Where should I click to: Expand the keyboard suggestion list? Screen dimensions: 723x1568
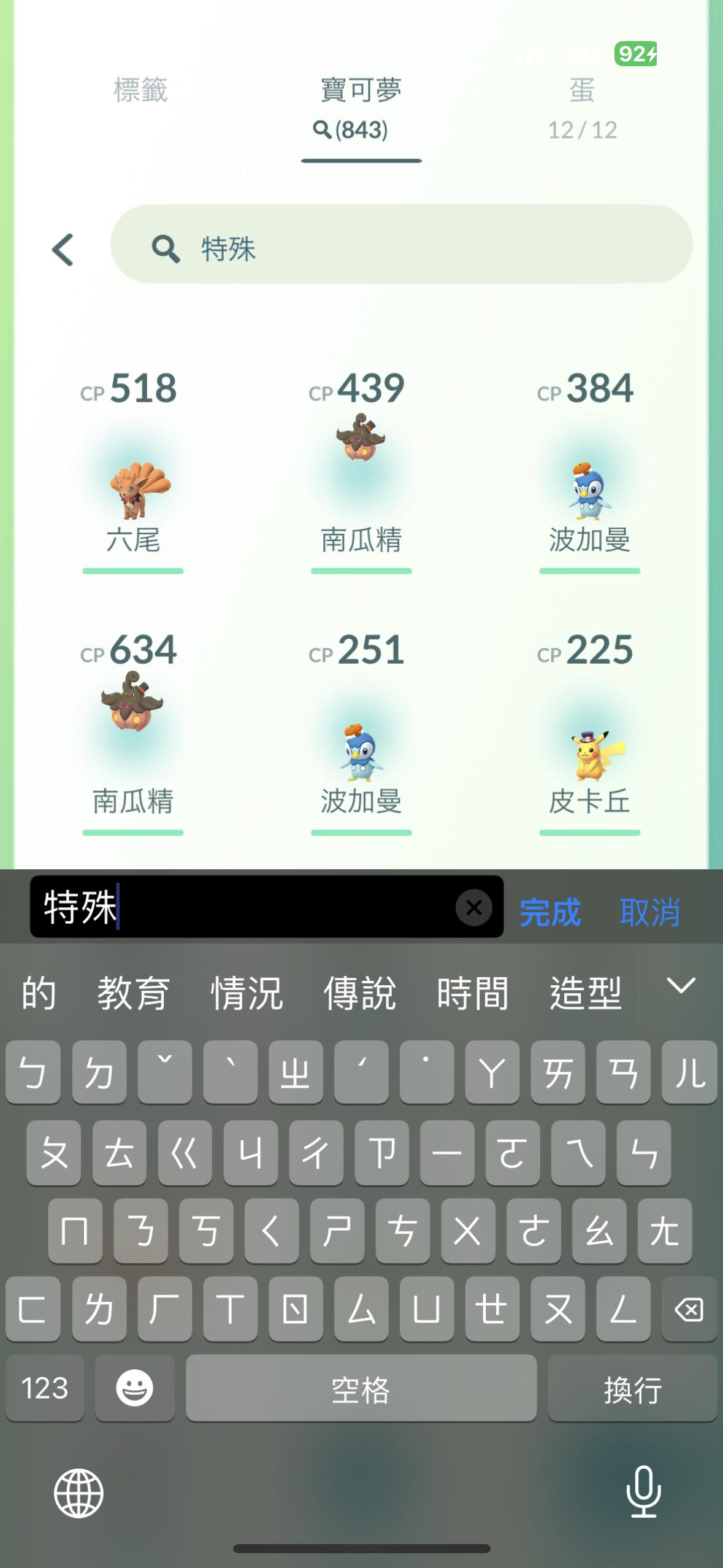click(x=681, y=986)
